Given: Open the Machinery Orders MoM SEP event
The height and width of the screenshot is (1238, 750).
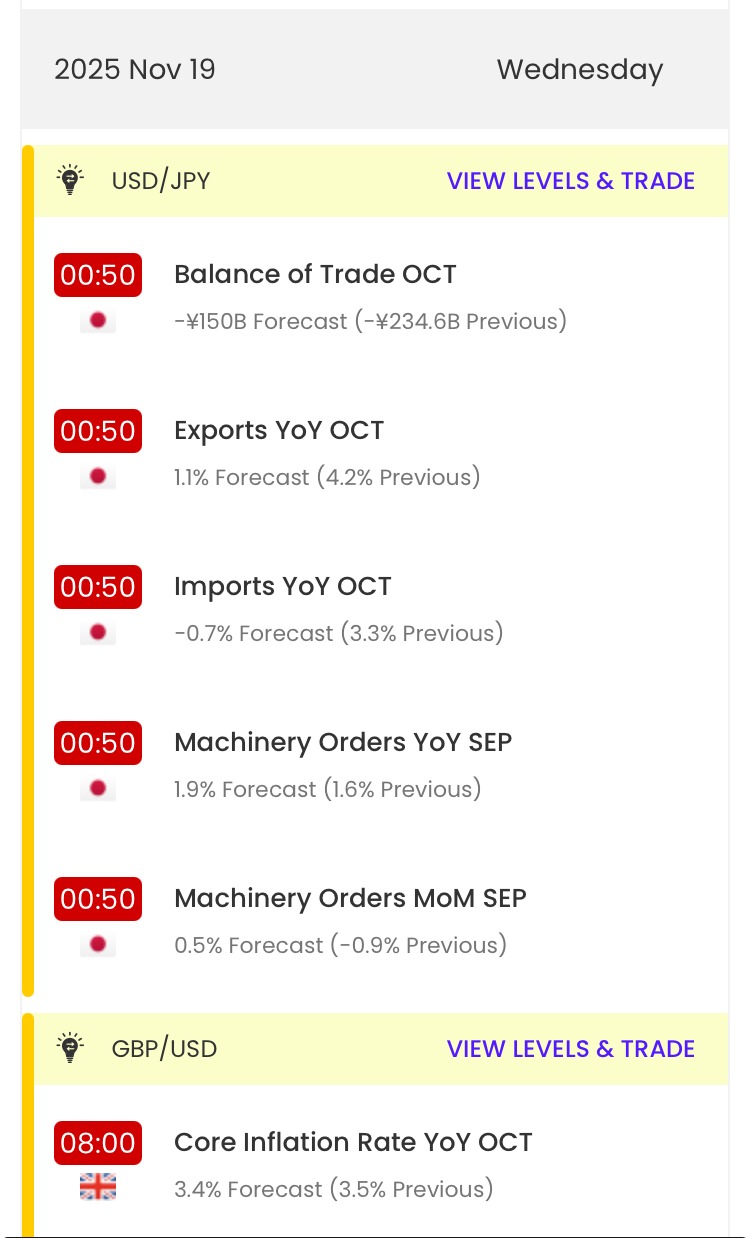Looking at the screenshot, I should [x=350, y=899].
